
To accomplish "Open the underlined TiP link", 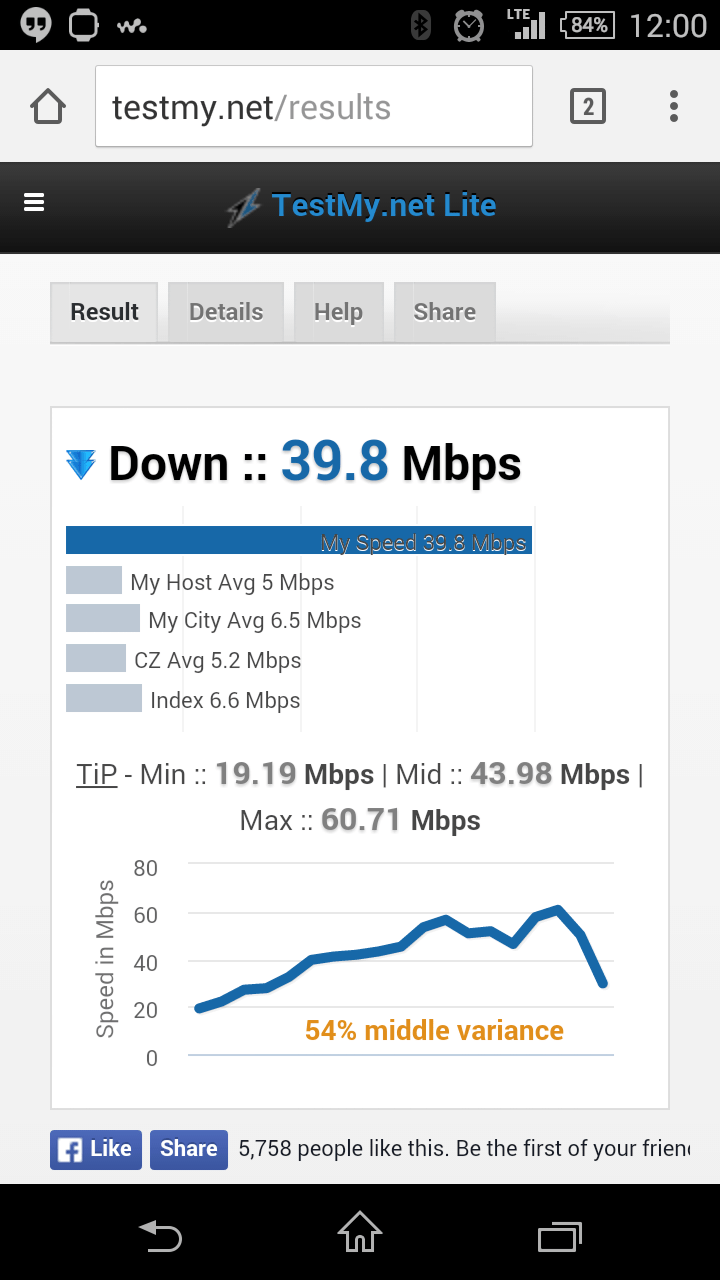I will click(97, 775).
